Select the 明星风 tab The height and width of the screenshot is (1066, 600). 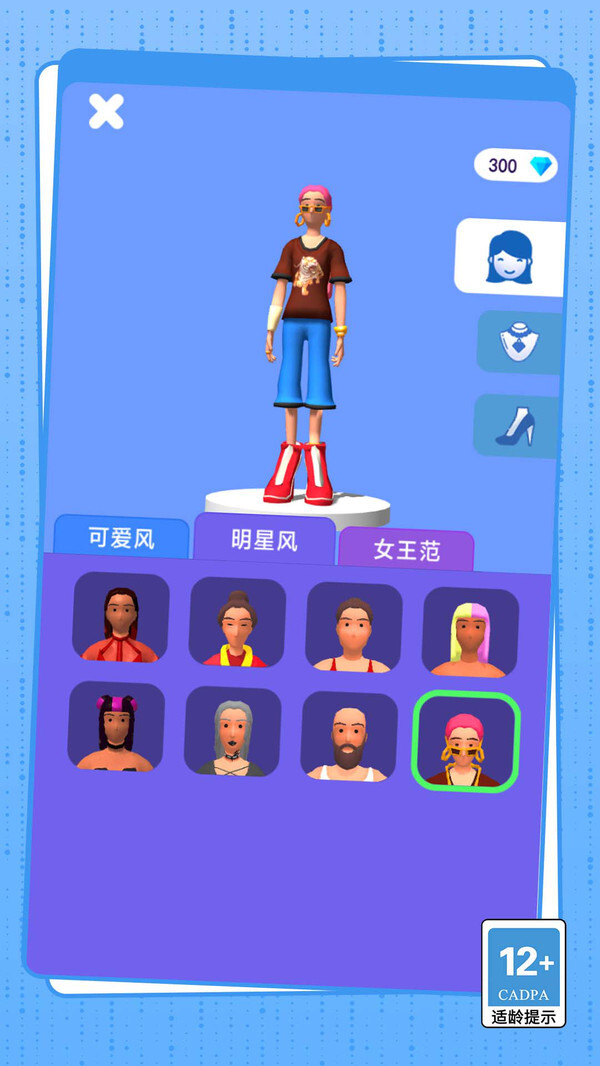click(265, 541)
